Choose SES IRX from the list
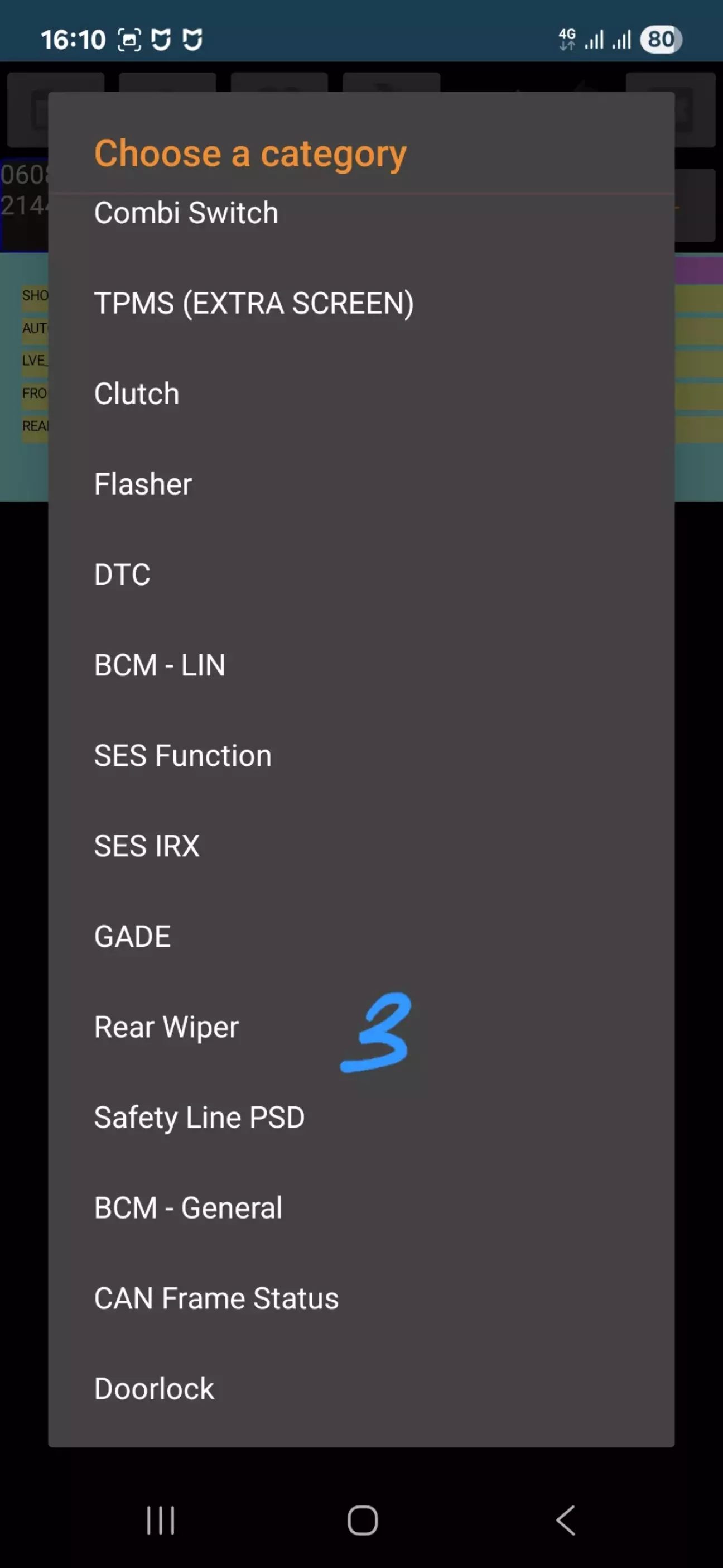 pos(361,846)
